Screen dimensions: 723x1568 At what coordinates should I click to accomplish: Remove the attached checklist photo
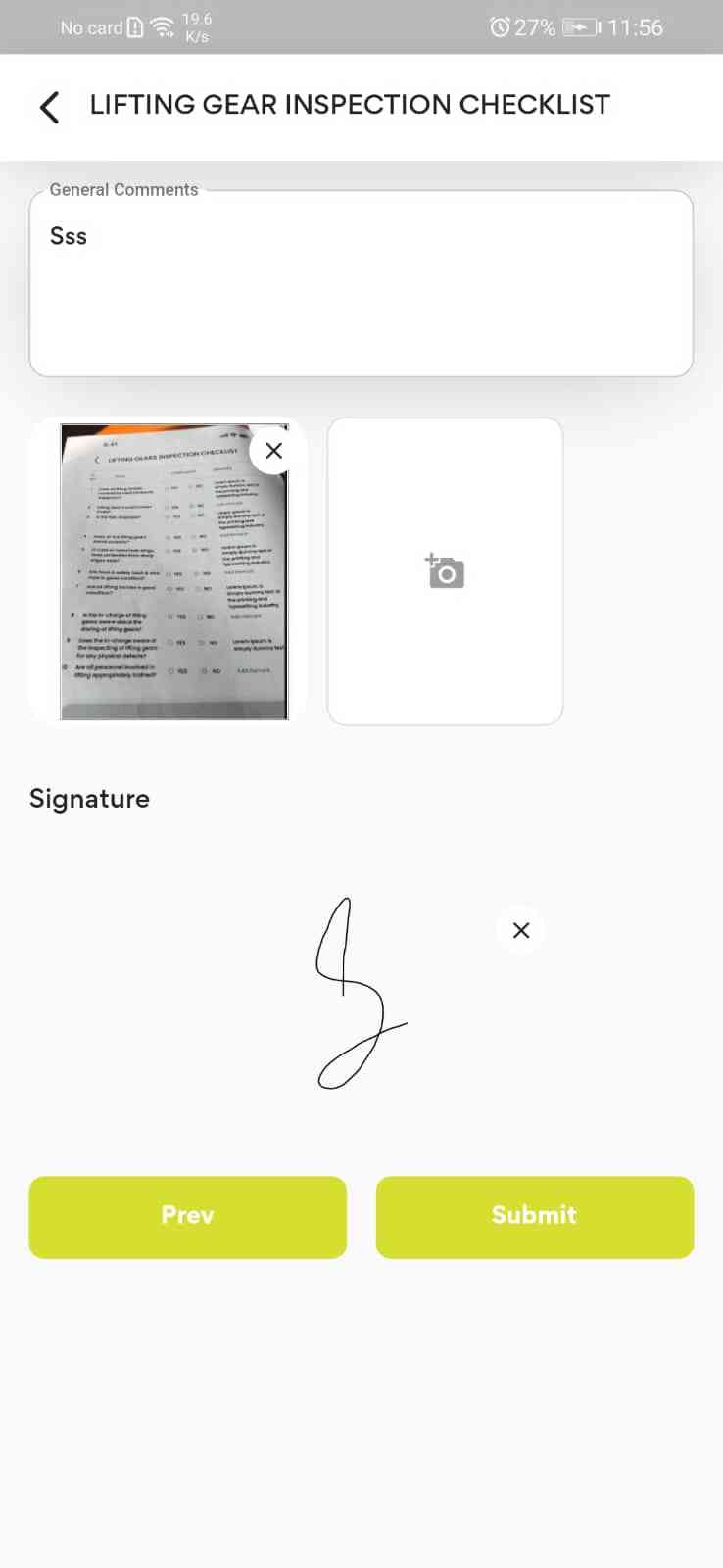274,451
